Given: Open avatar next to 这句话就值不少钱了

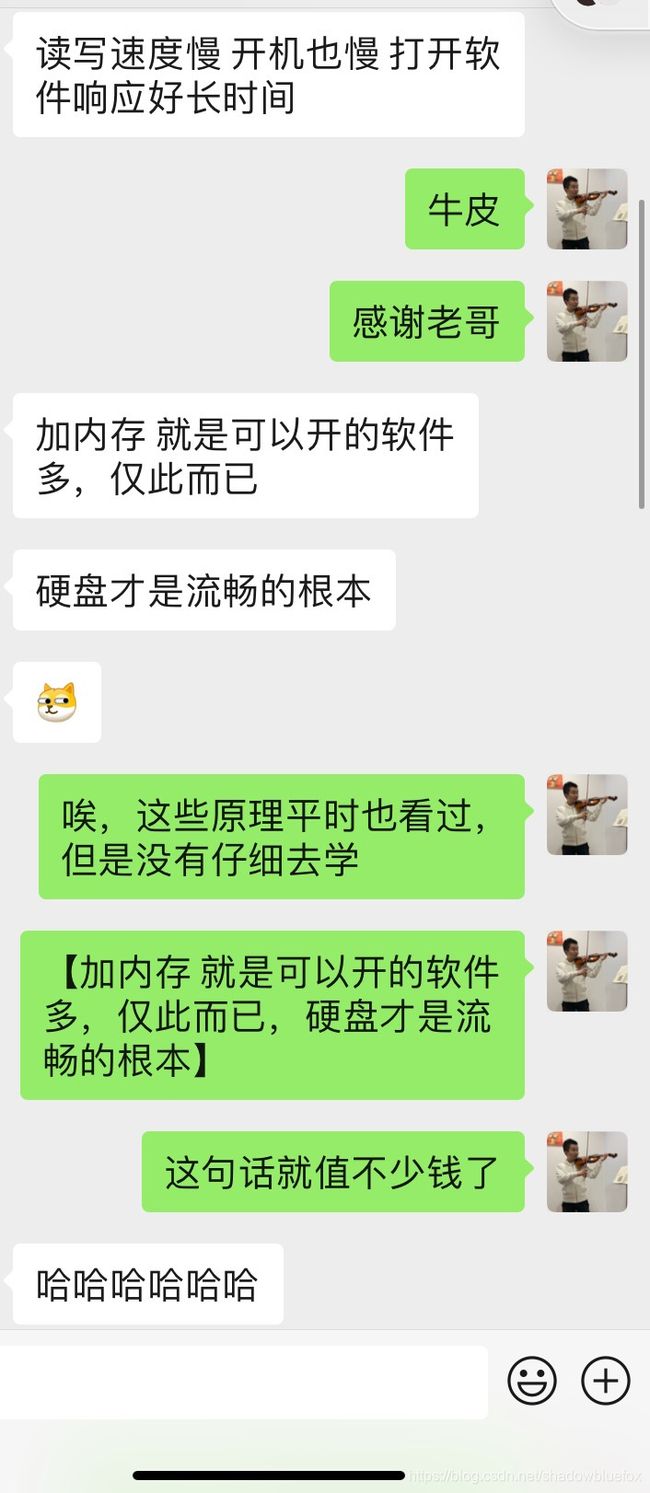Looking at the screenshot, I should [x=587, y=1171].
